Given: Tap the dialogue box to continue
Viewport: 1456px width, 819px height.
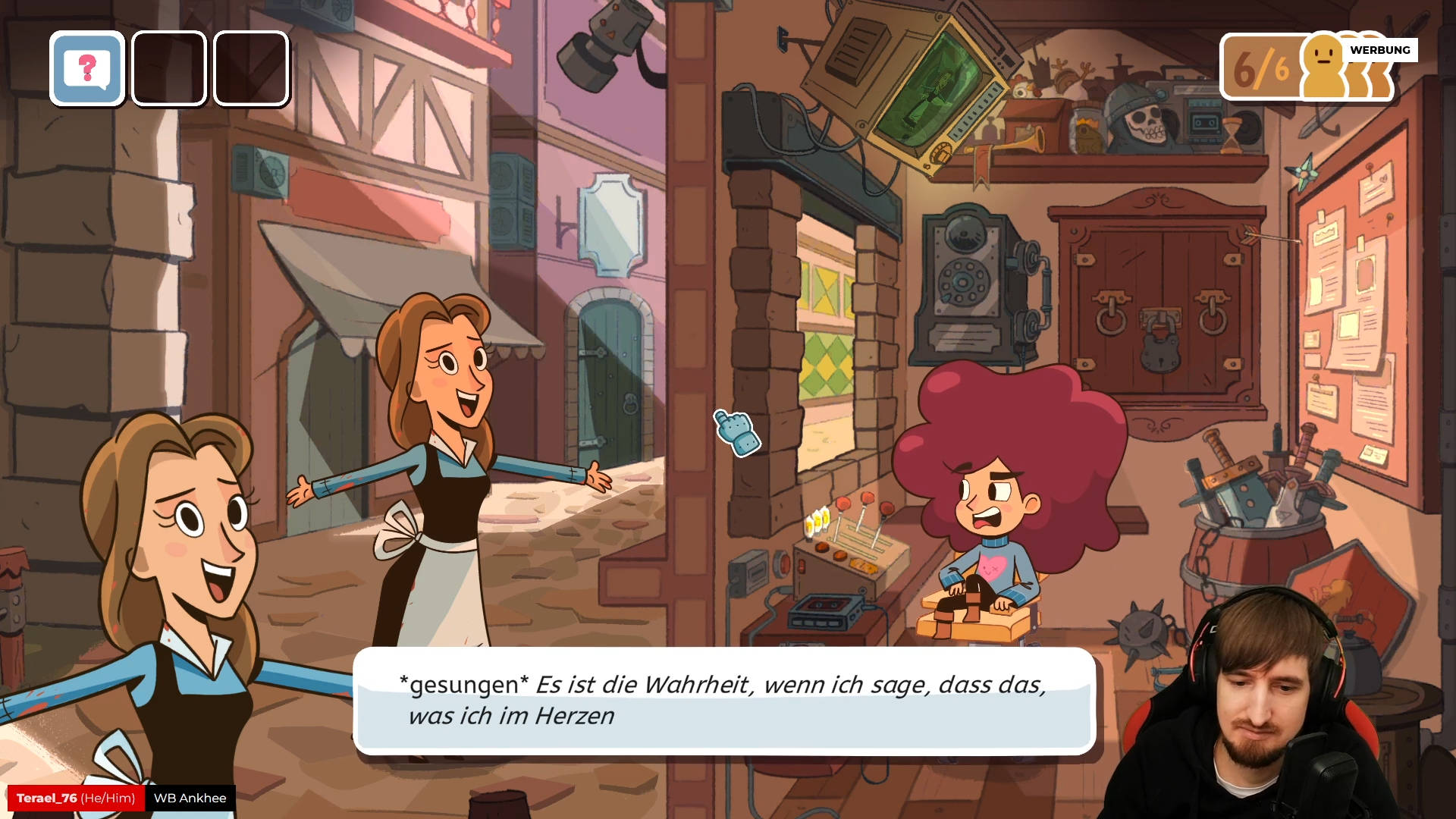Looking at the screenshot, I should pyautogui.click(x=724, y=701).
